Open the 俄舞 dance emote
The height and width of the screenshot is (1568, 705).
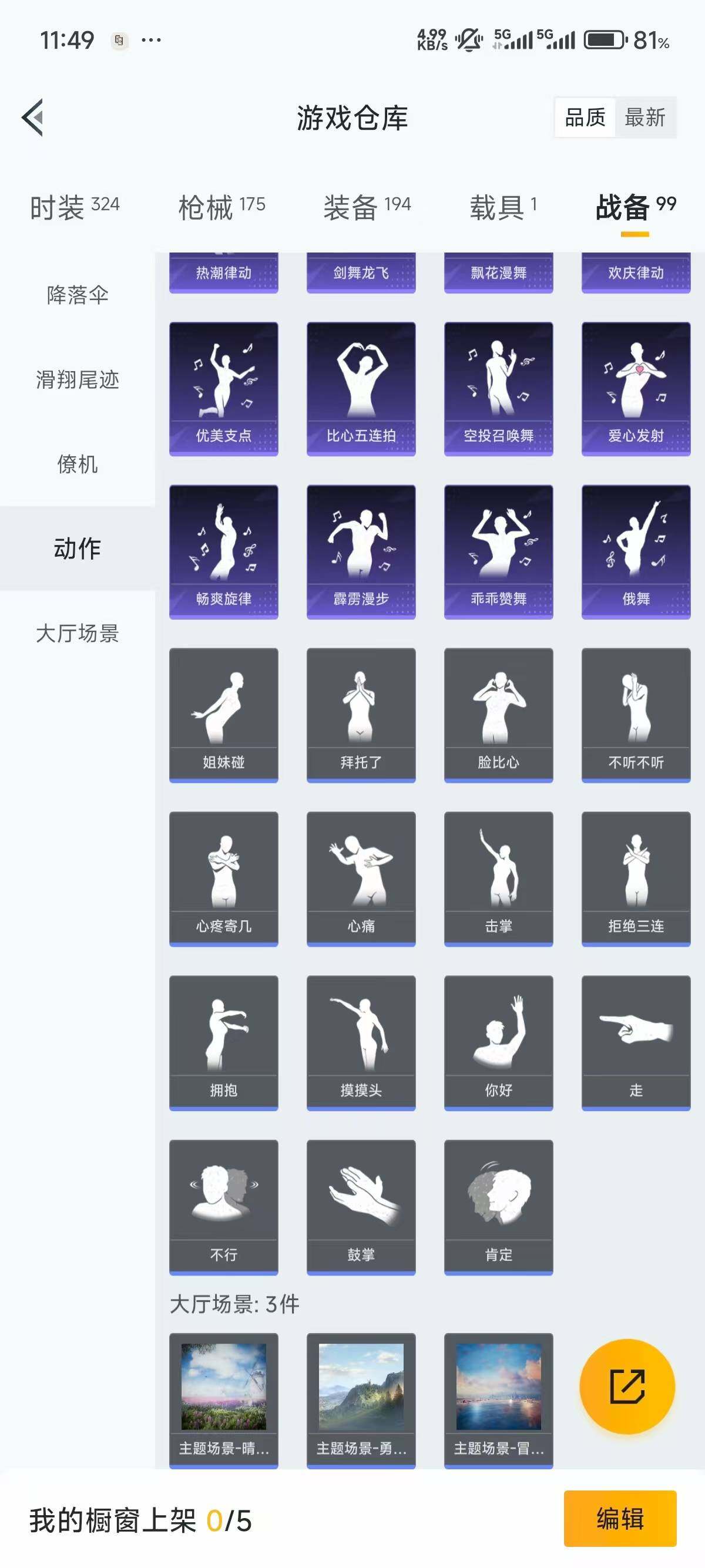[635, 551]
